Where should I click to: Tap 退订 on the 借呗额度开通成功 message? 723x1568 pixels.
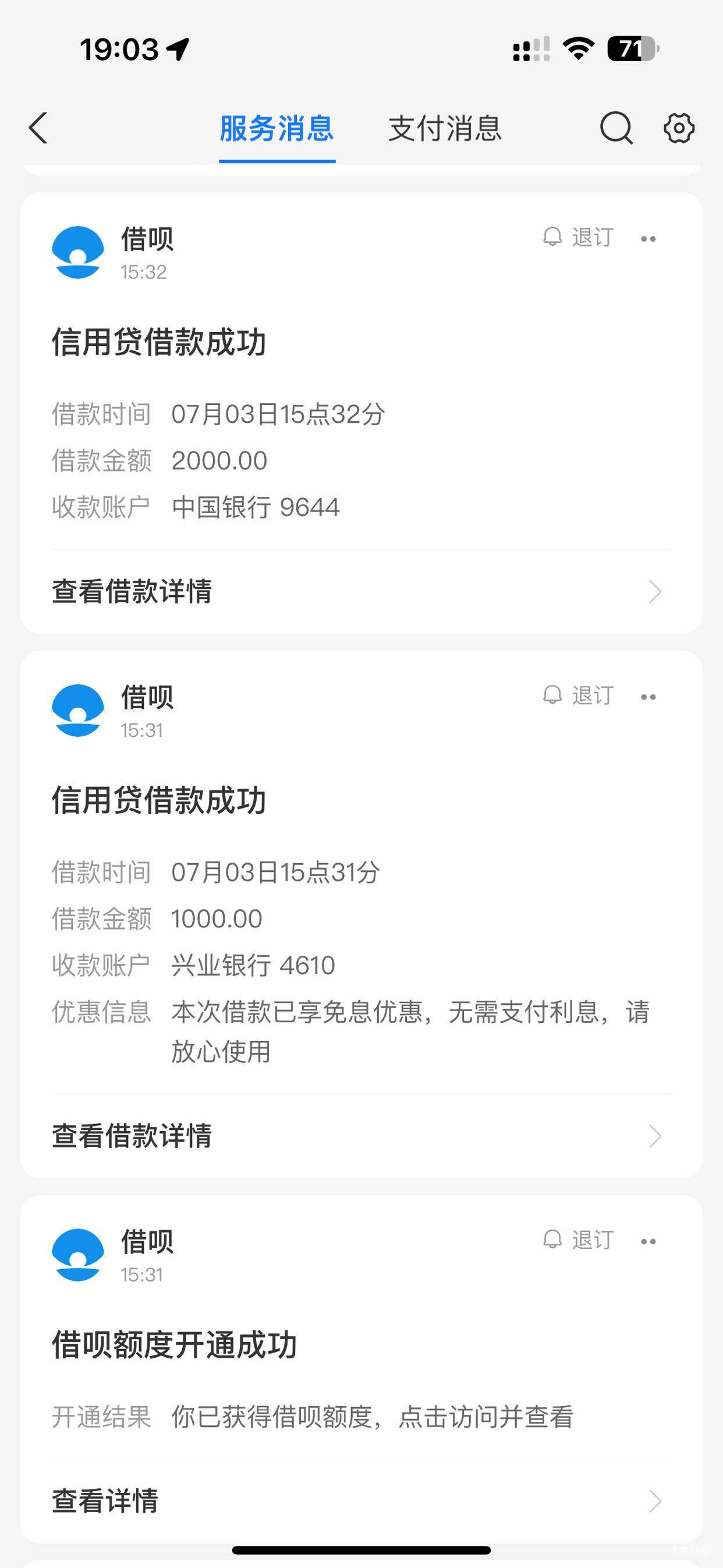pos(578,1240)
